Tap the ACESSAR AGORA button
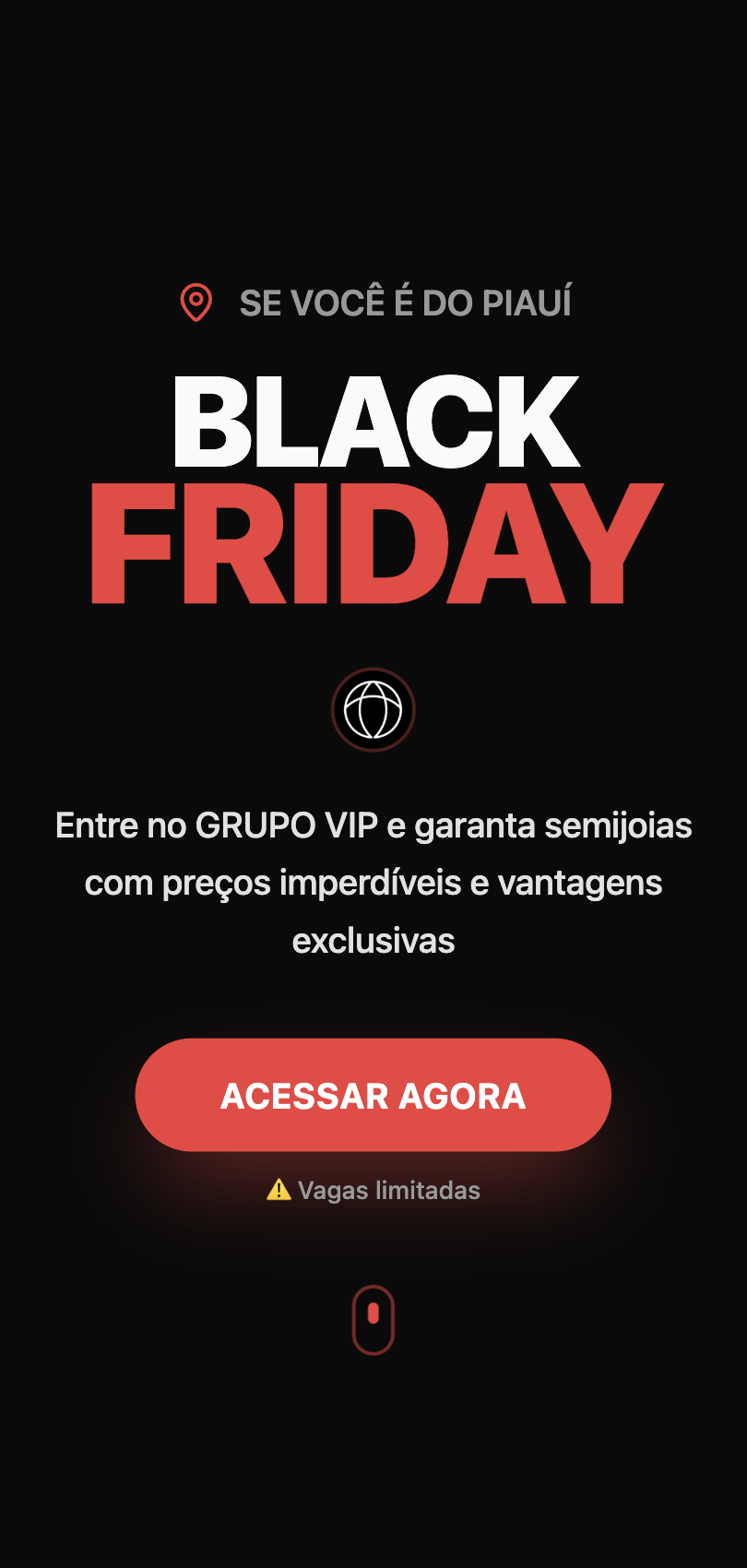The image size is (747, 1568). (x=373, y=1095)
